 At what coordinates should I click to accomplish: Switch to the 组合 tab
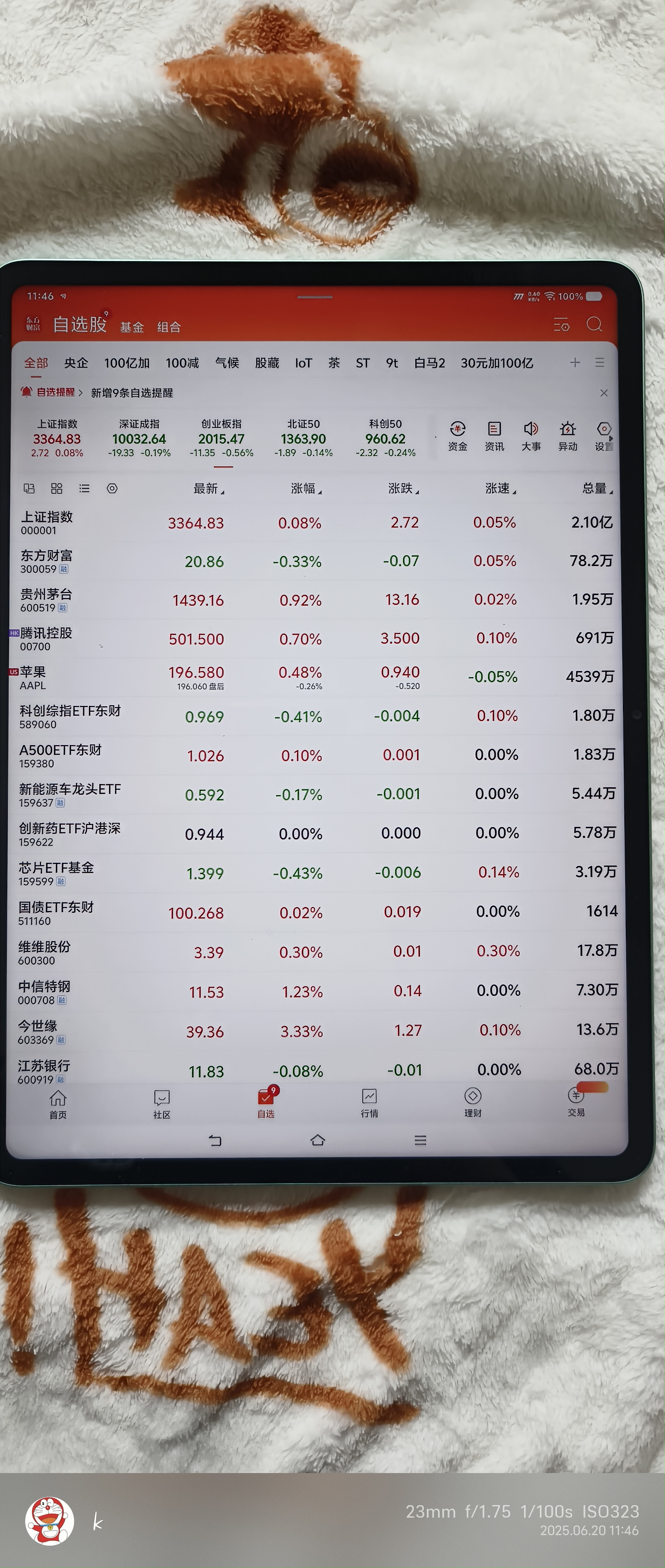[169, 328]
